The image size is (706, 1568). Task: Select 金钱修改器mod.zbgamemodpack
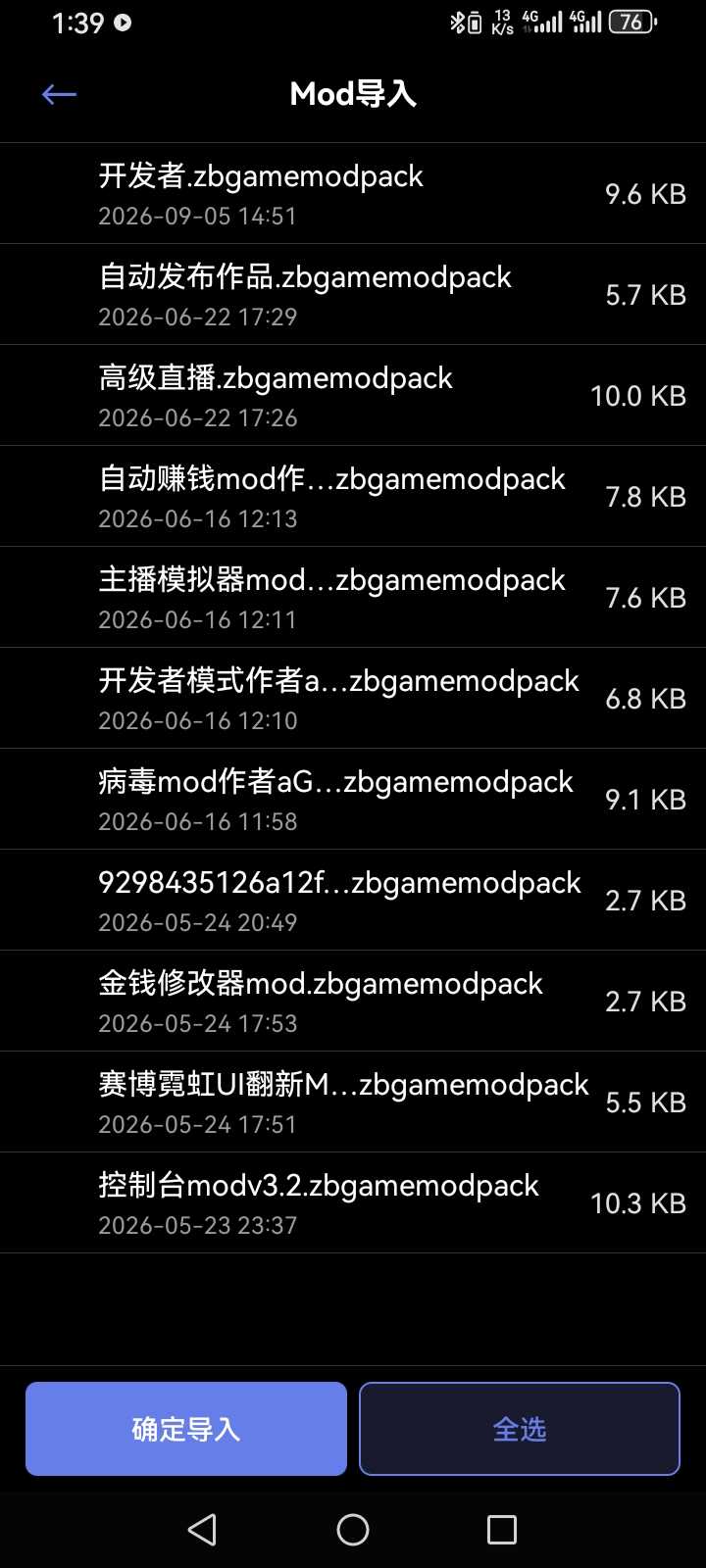click(x=353, y=1001)
